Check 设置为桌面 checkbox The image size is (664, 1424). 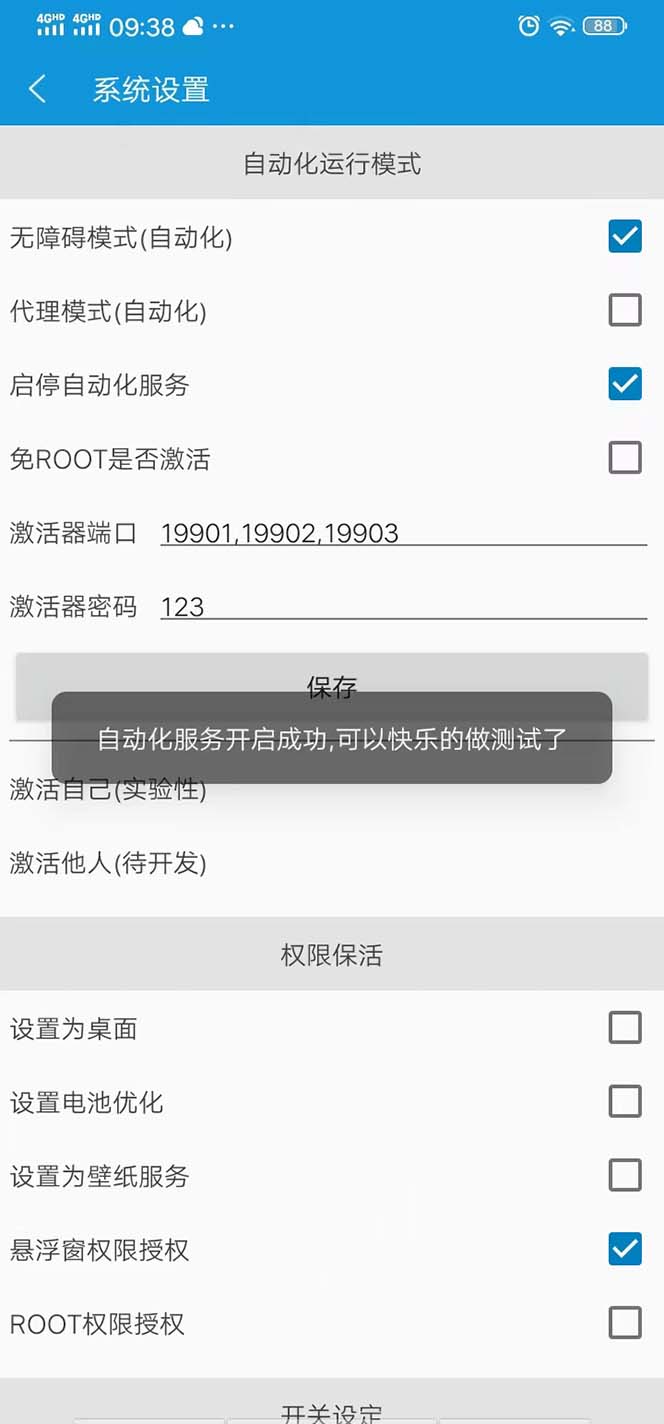(625, 1028)
